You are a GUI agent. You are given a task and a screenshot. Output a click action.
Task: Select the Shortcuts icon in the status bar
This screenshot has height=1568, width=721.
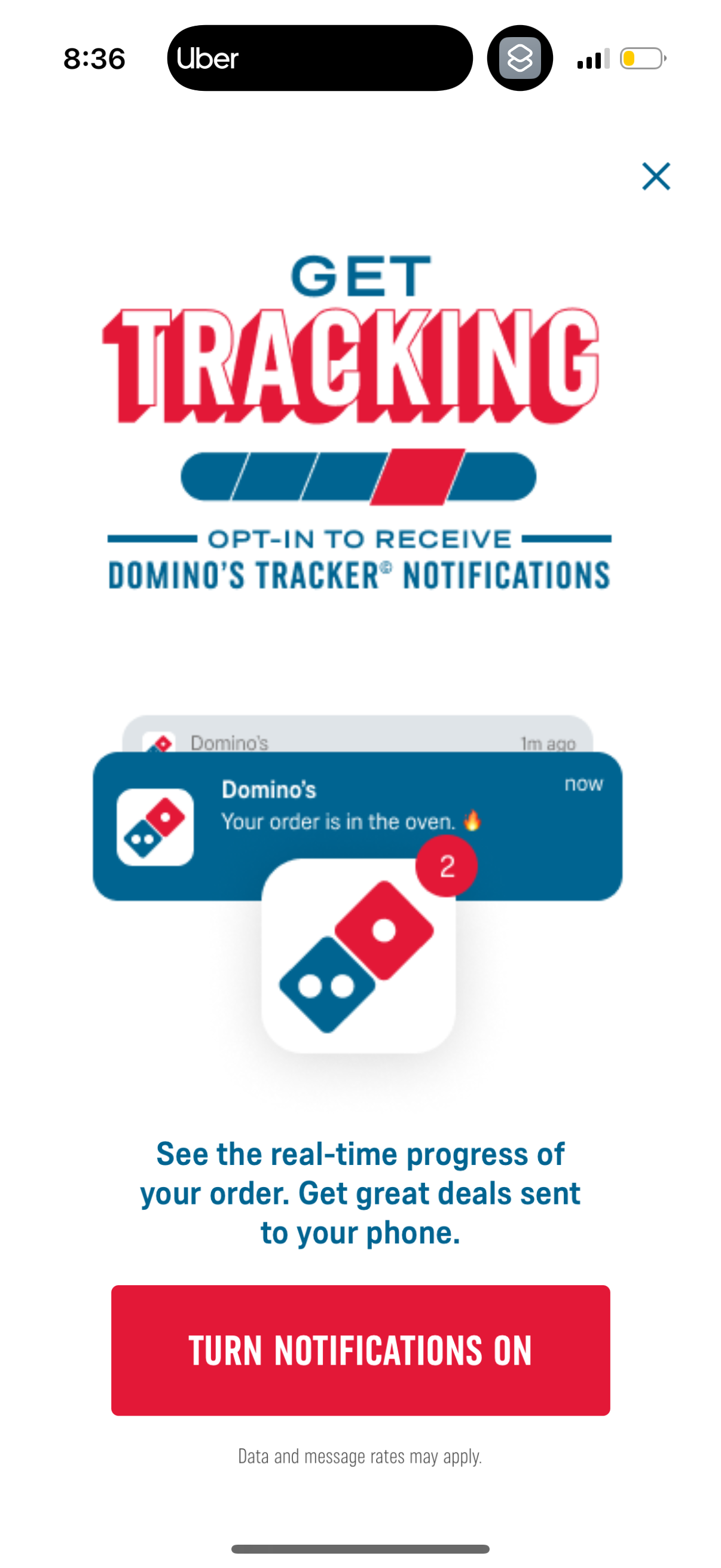tap(521, 59)
